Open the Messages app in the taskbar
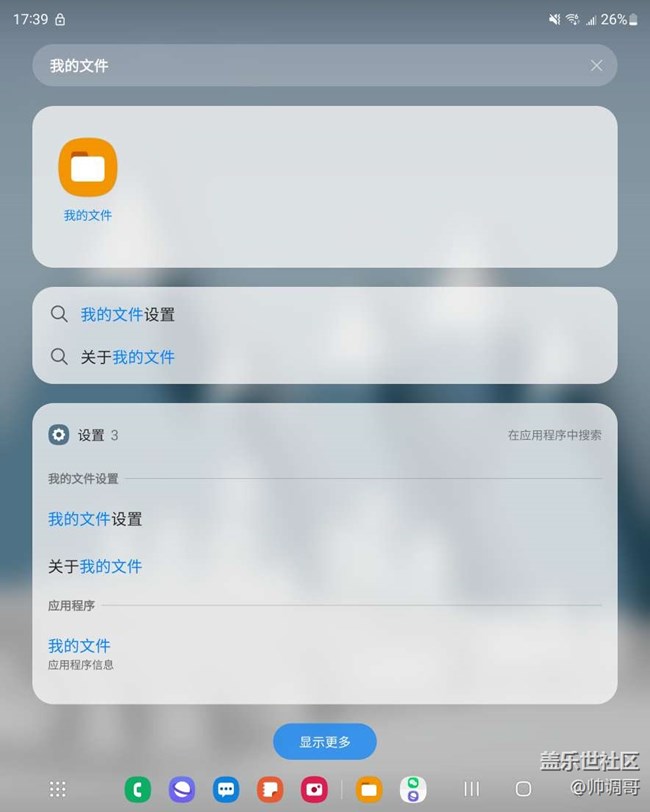The image size is (650, 812). coord(226,789)
